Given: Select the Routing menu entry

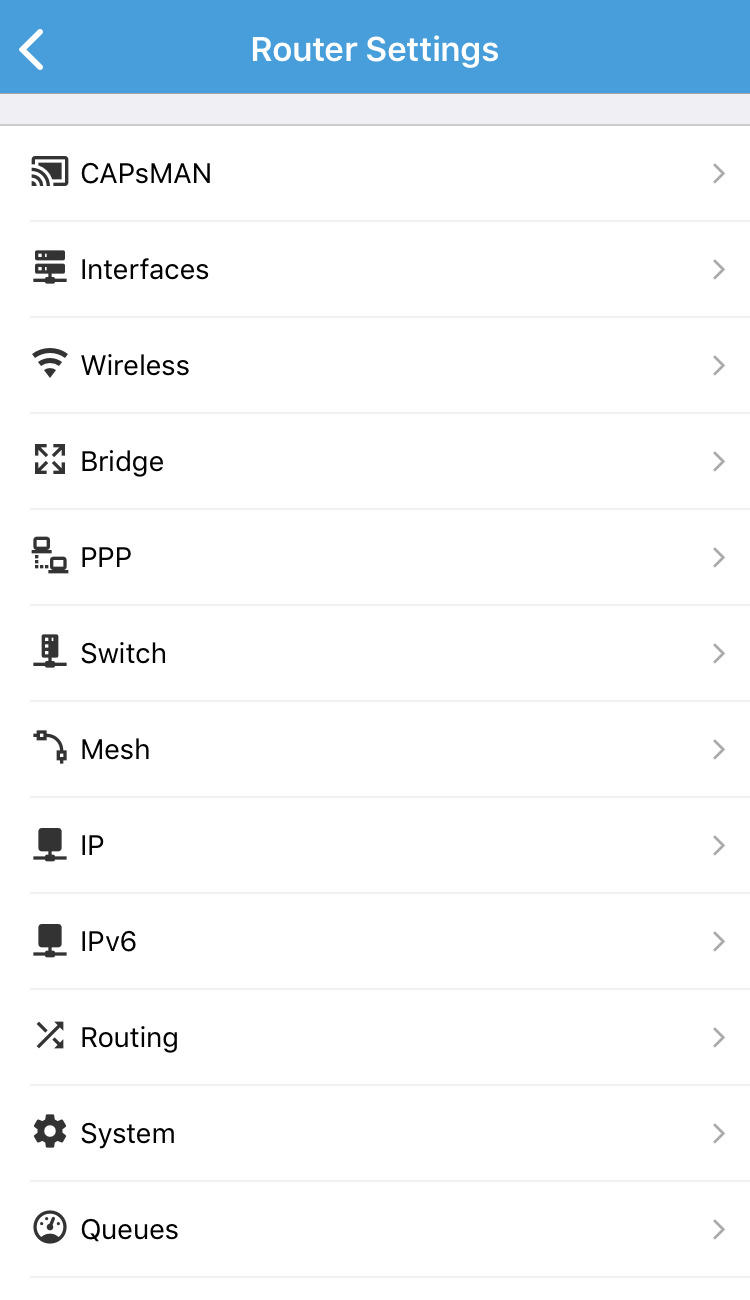Looking at the screenshot, I should click(x=375, y=1037).
